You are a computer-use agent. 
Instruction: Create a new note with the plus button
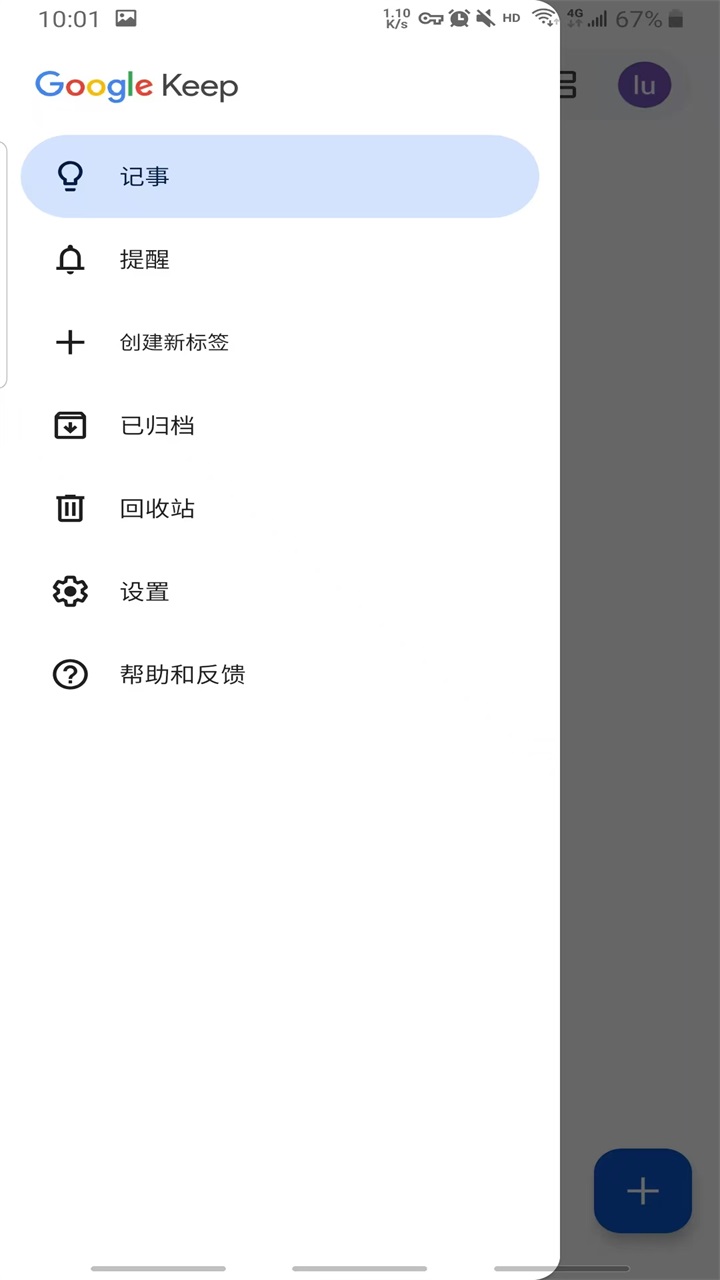point(642,1190)
